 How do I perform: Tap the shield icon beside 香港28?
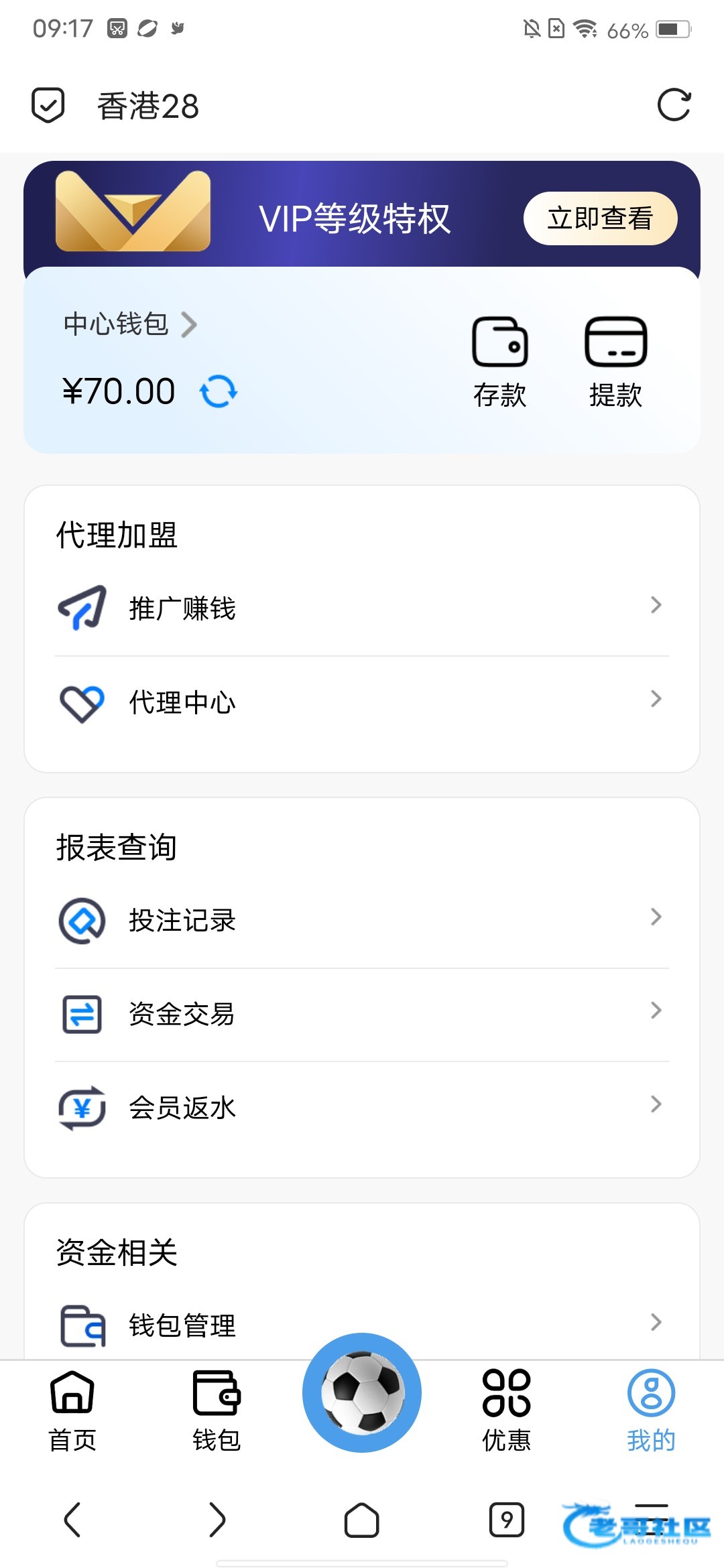tap(48, 105)
